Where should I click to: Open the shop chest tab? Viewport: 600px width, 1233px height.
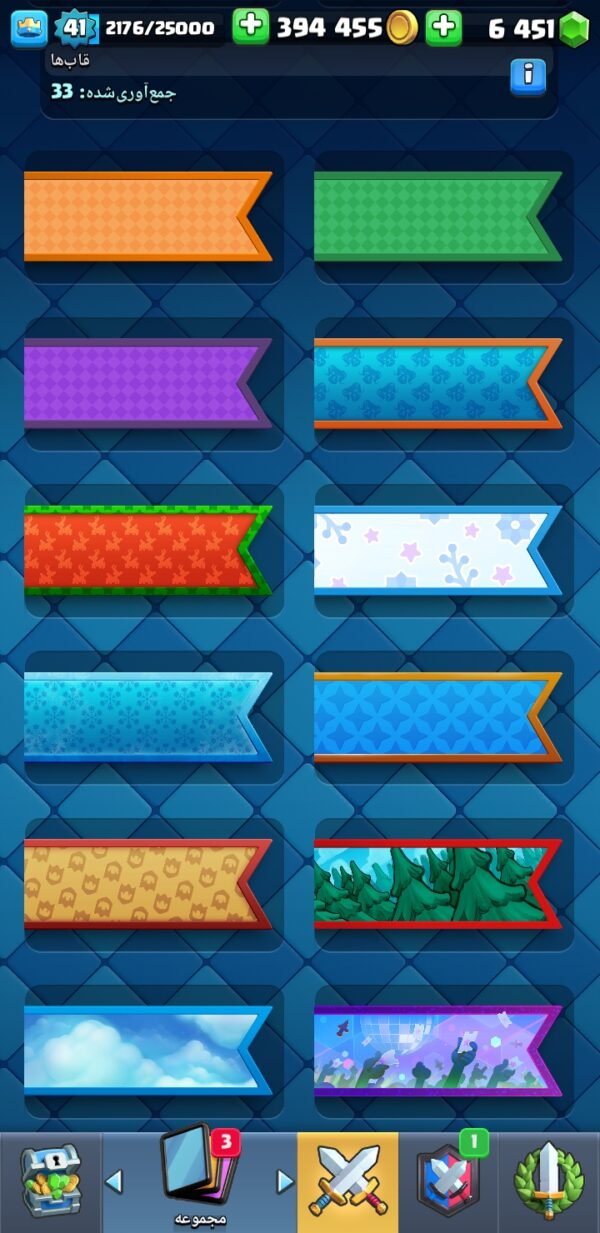coord(50,1182)
